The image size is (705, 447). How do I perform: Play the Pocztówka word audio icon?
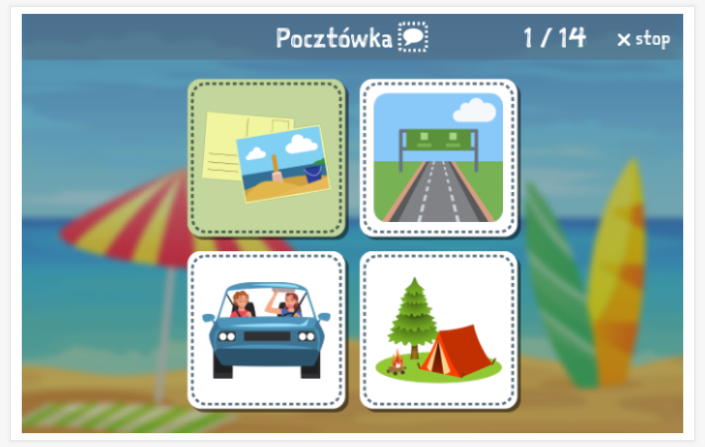coord(412,39)
